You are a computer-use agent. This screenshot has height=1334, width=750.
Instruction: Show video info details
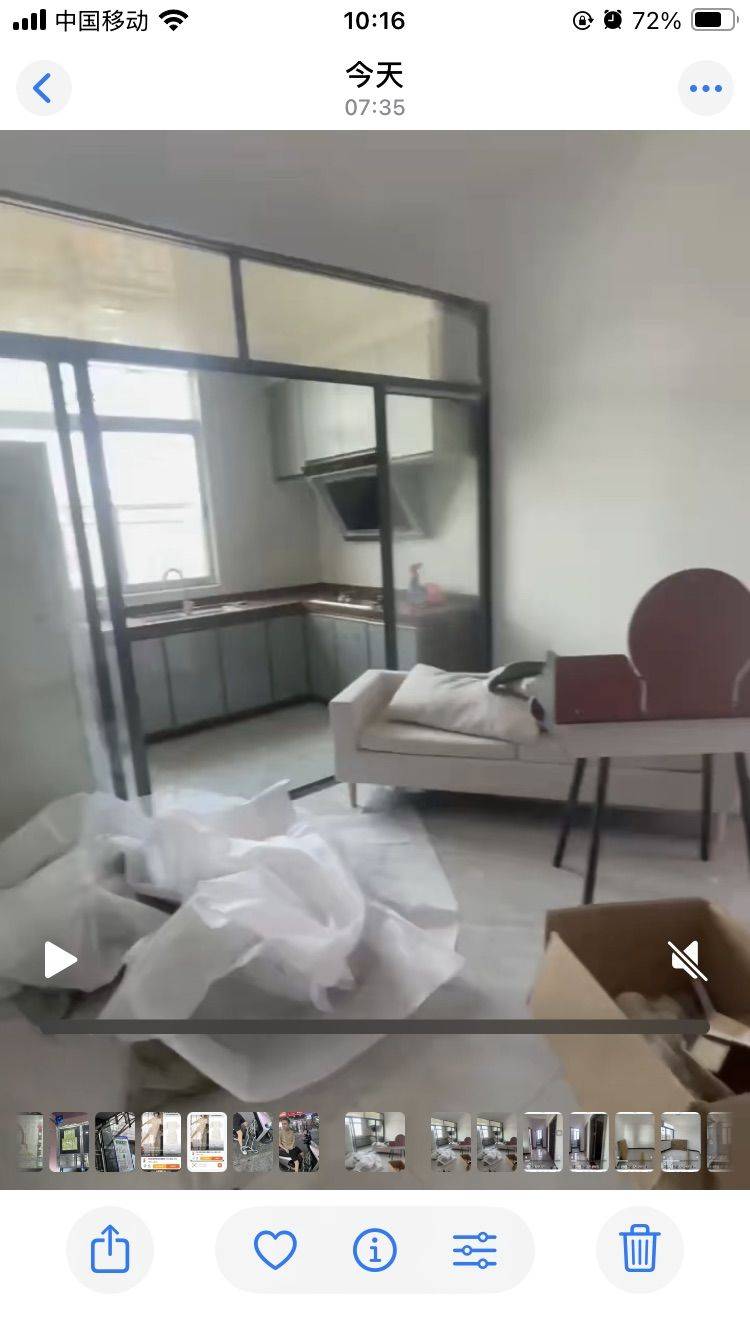point(375,1250)
